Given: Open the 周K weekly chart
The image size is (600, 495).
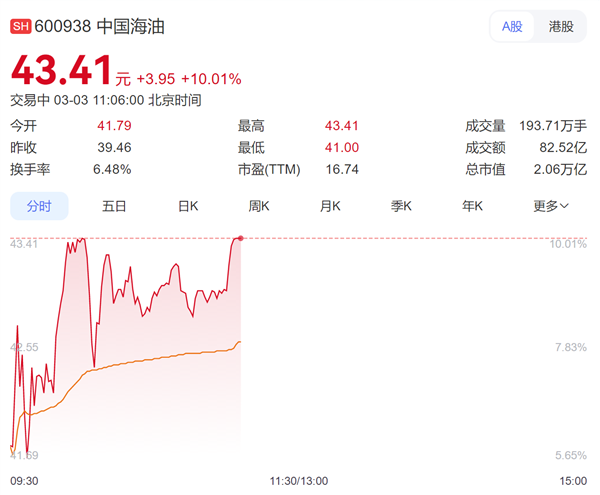Looking at the screenshot, I should (259, 206).
